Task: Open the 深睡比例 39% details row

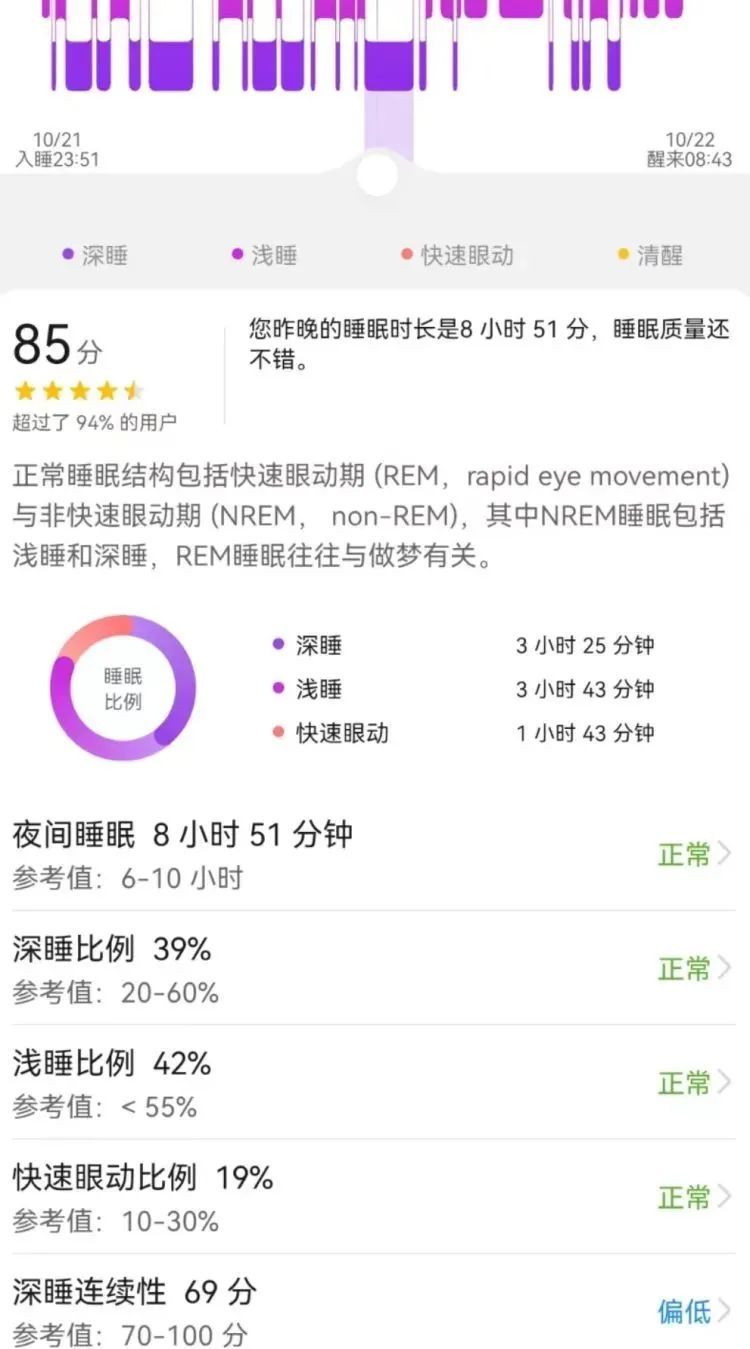Action: [374, 969]
